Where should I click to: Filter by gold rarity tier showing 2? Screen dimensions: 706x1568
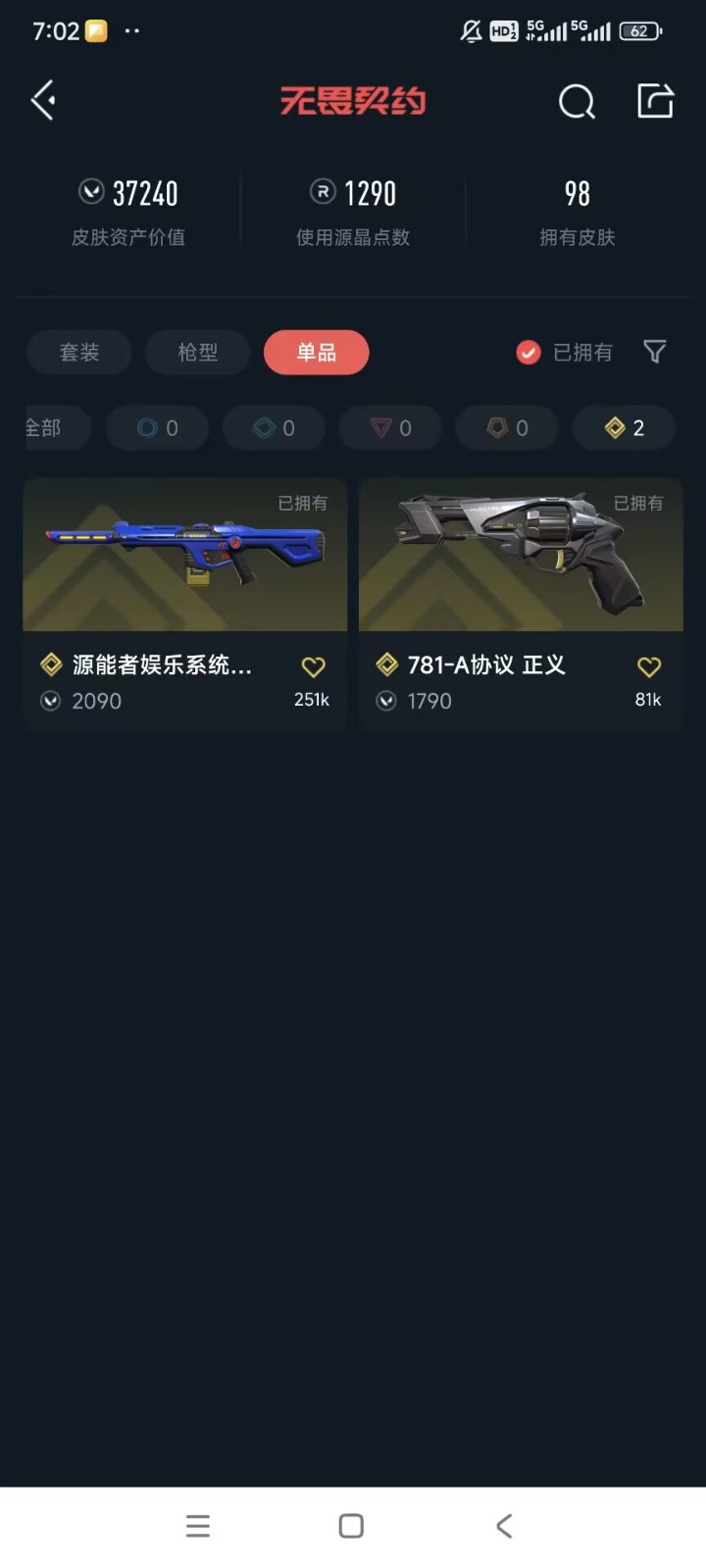625,428
